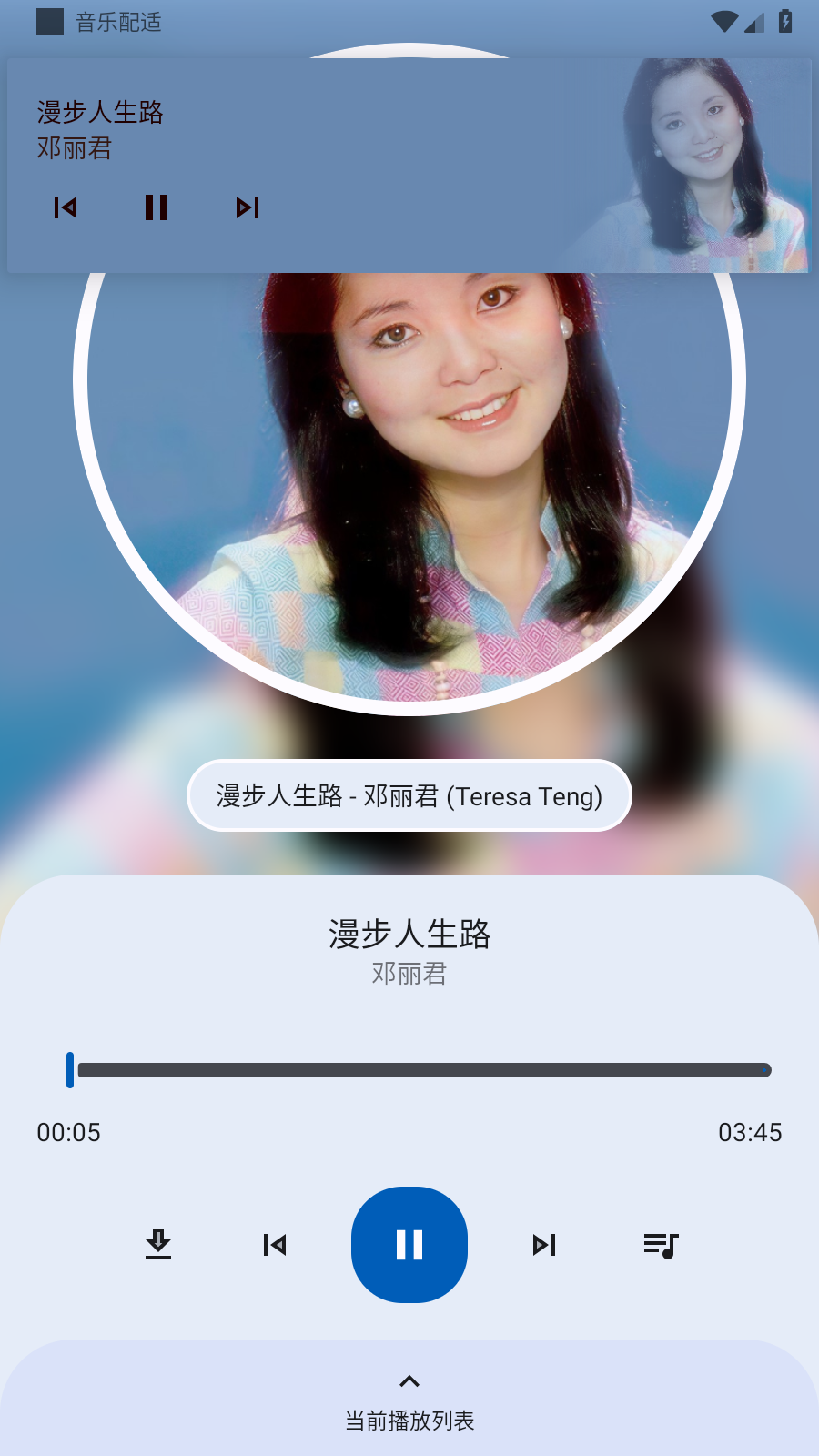
Task: Tap the Wi-Fi icon in the status bar
Action: pos(723,20)
